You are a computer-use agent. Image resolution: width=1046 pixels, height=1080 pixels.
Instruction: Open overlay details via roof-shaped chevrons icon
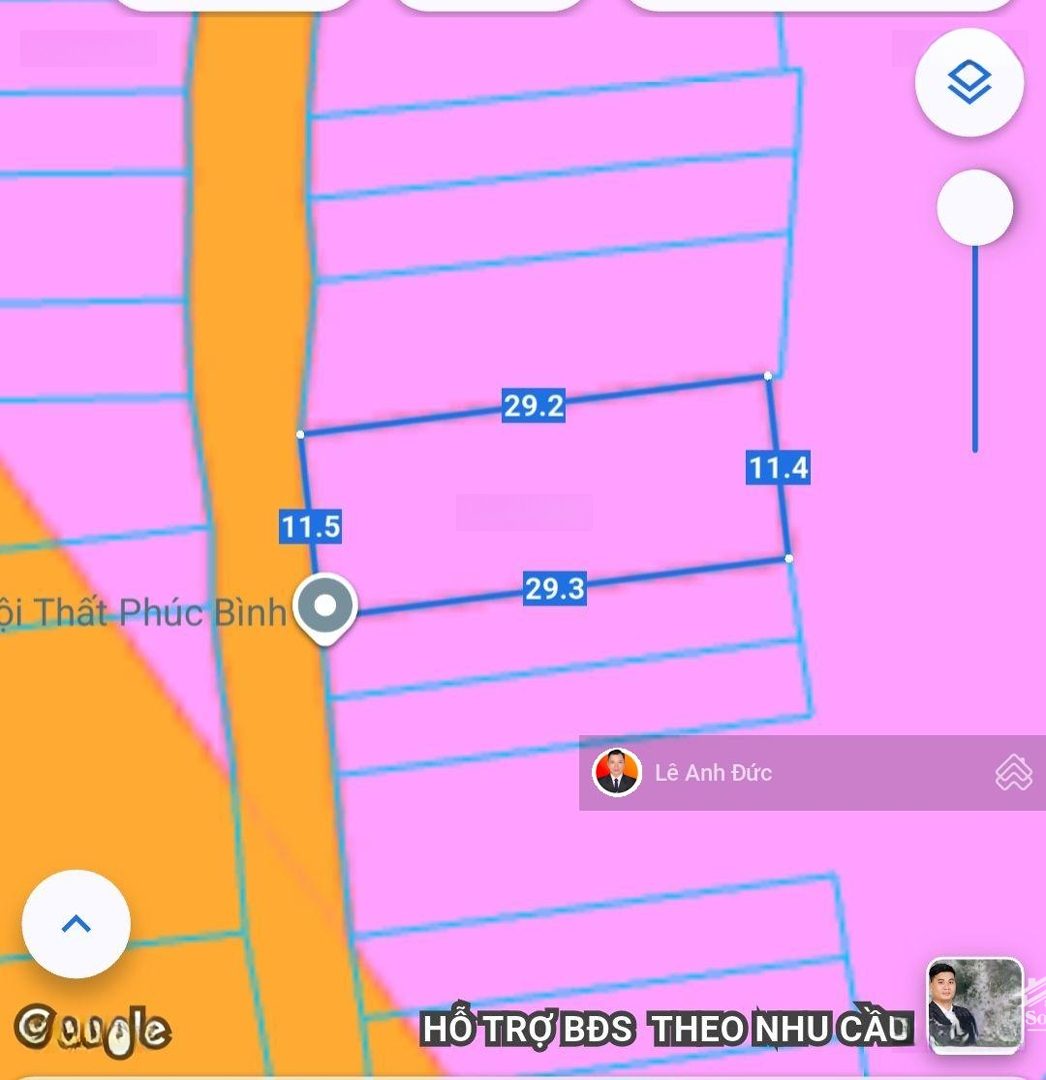click(1014, 772)
